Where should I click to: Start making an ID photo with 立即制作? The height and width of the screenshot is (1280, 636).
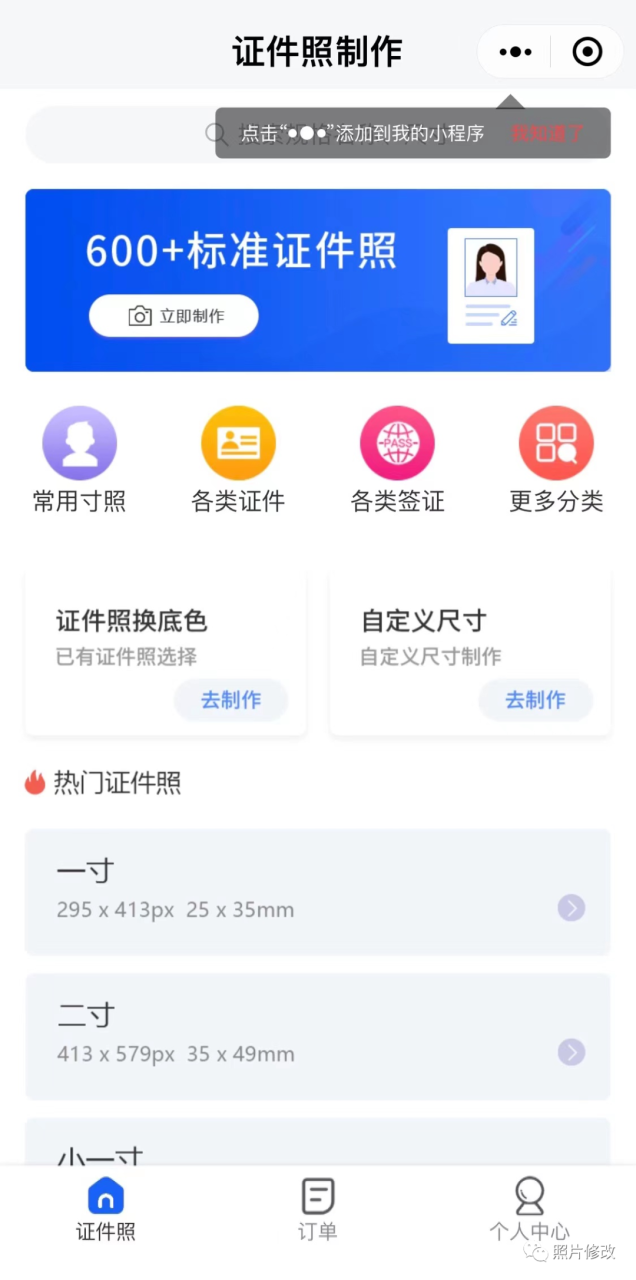174,316
